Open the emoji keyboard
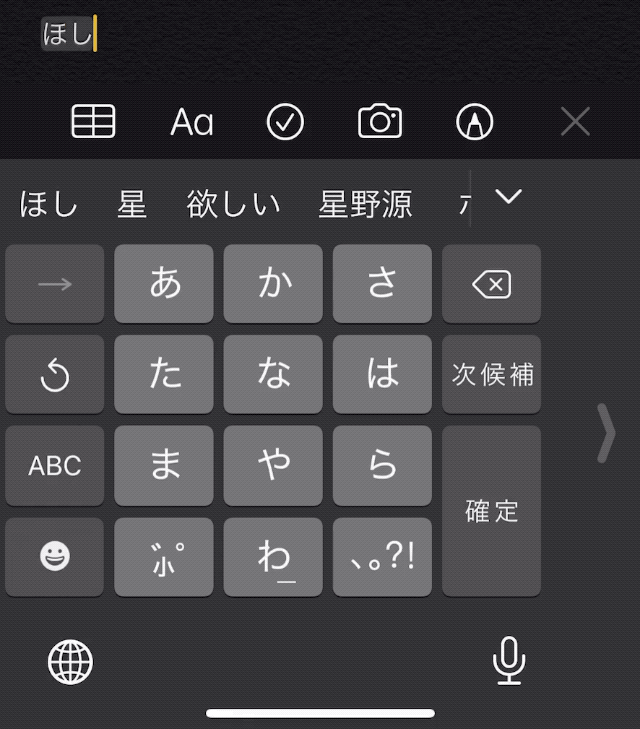 pyautogui.click(x=54, y=557)
